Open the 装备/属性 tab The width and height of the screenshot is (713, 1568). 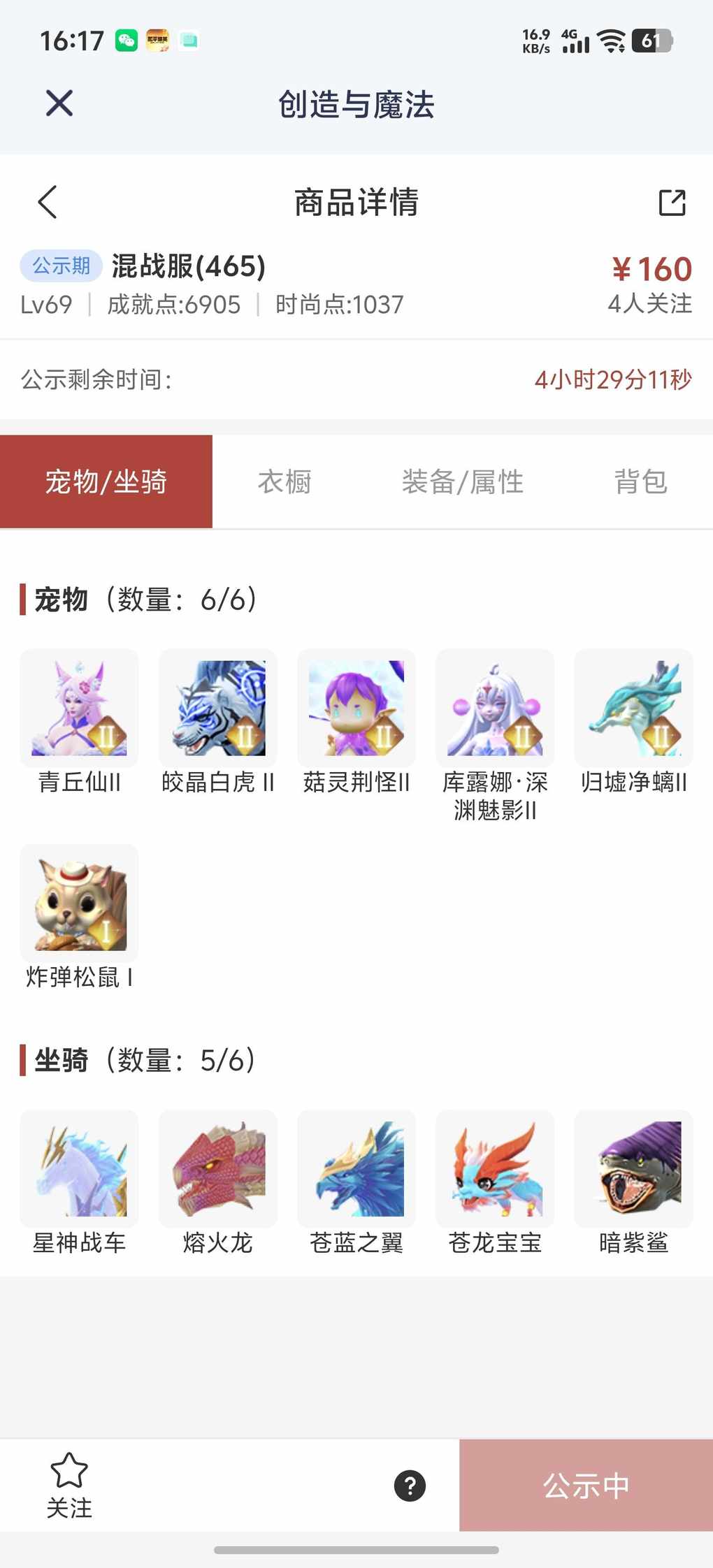462,481
